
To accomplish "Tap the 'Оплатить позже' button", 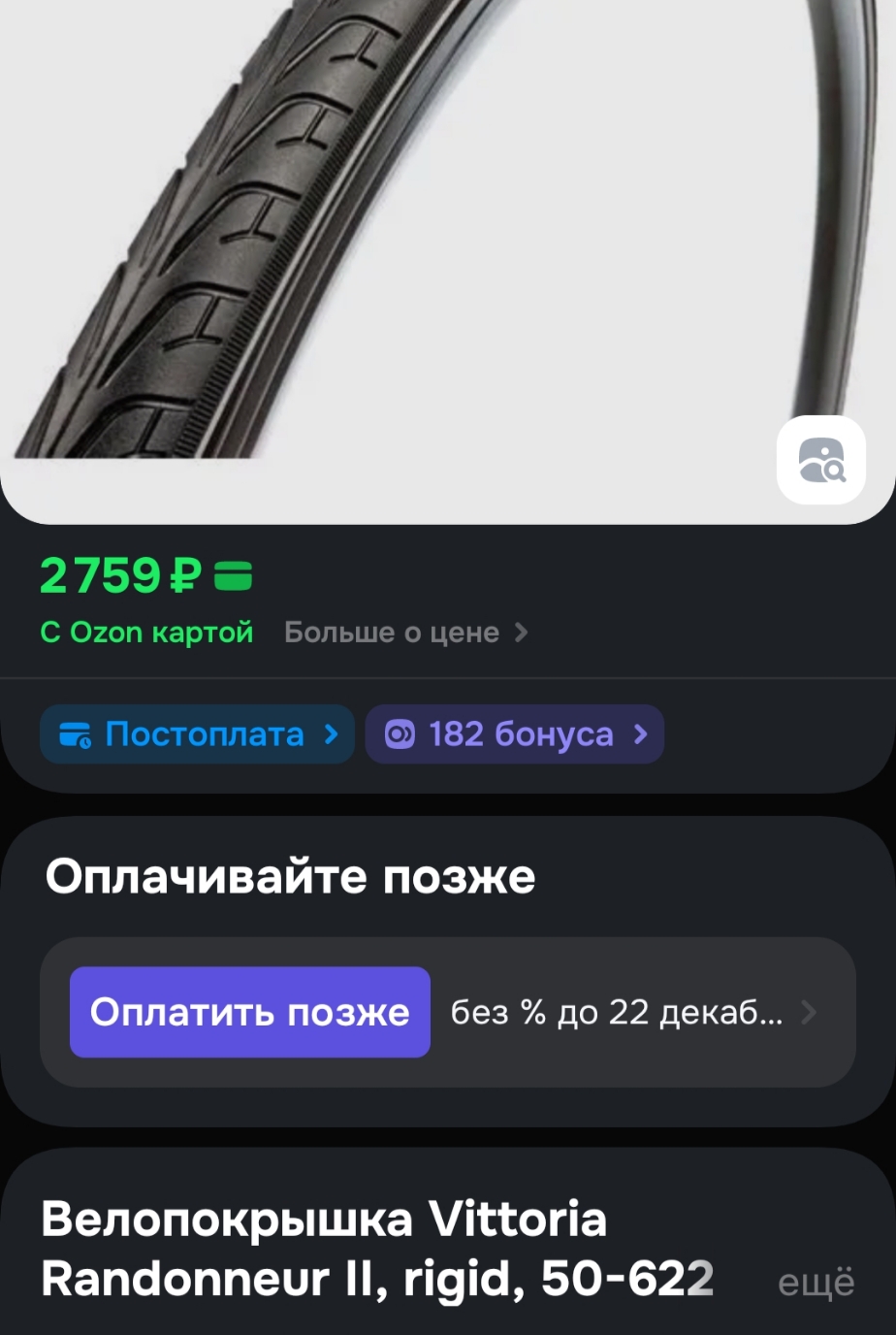I will (x=250, y=1012).
